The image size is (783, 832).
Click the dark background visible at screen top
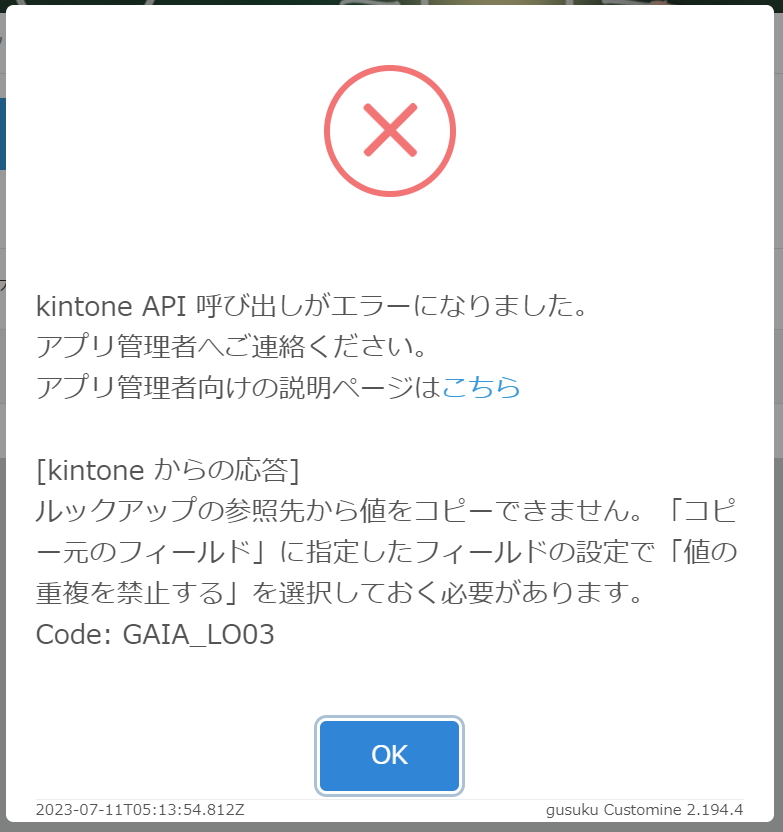(400, 5)
